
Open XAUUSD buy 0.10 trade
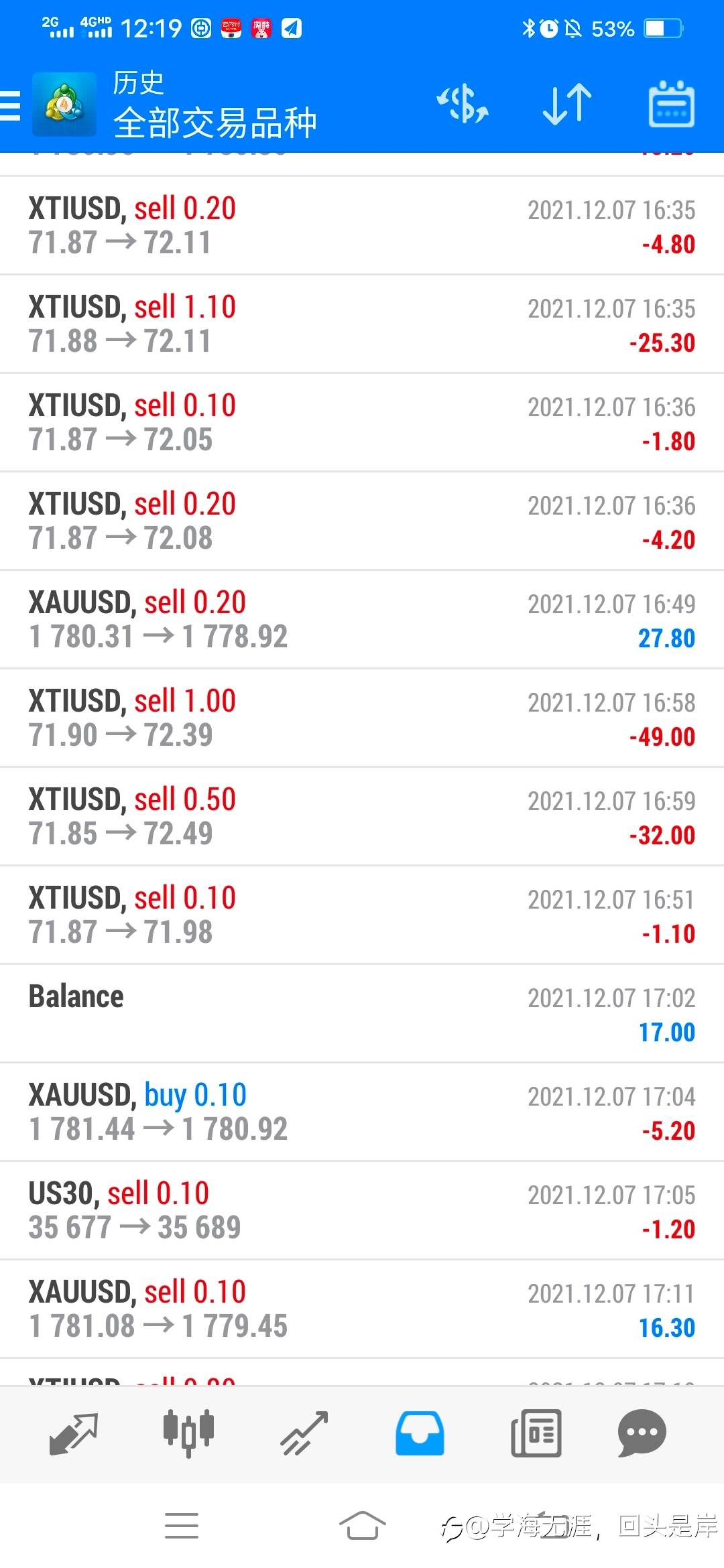(362, 1112)
